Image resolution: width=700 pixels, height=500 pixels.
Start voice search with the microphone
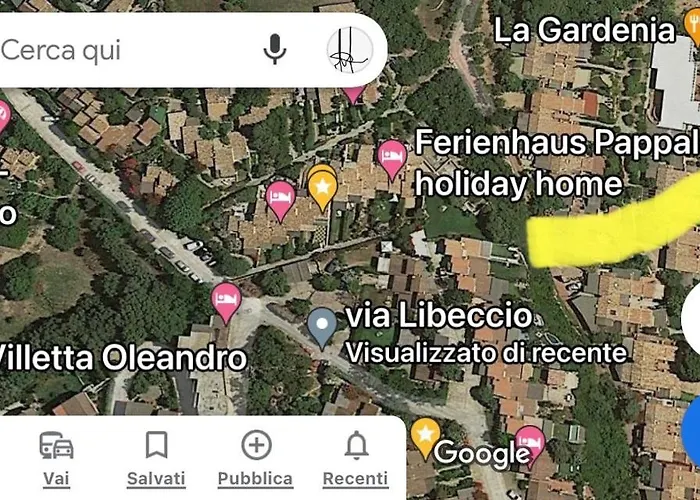pyautogui.click(x=275, y=49)
